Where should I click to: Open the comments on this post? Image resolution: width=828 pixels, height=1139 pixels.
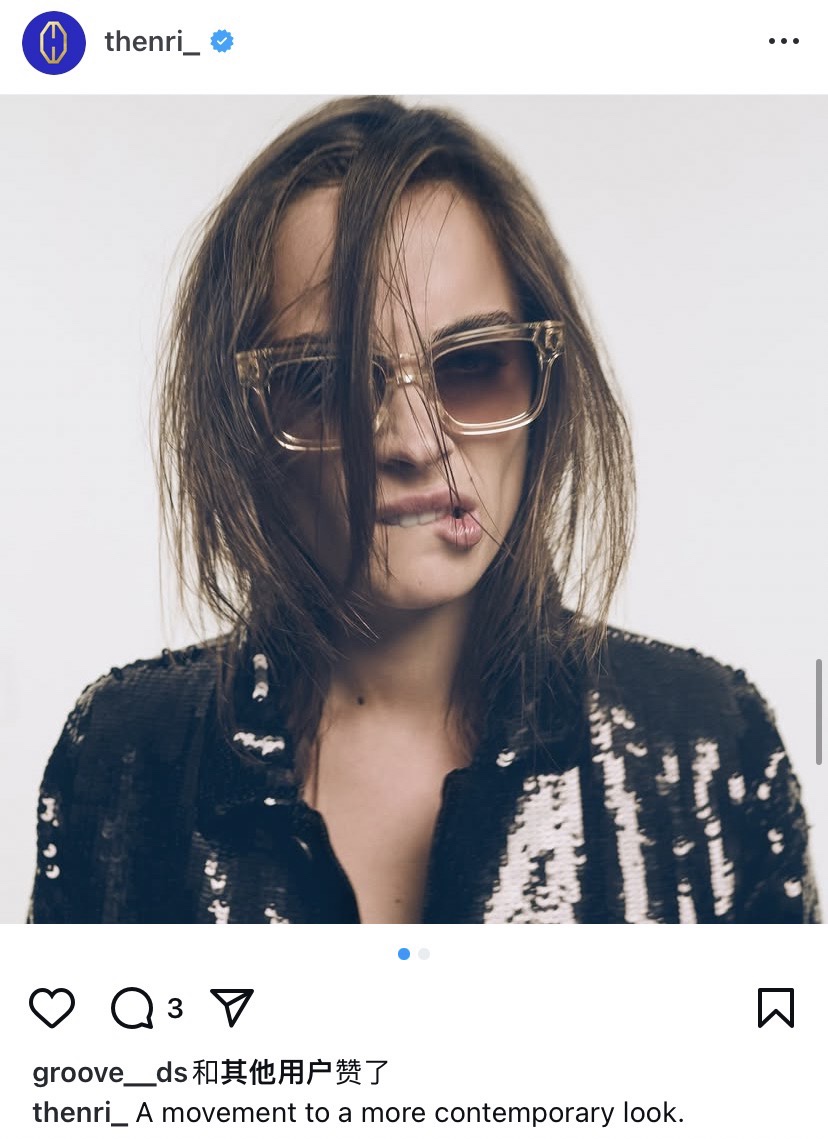133,1007
